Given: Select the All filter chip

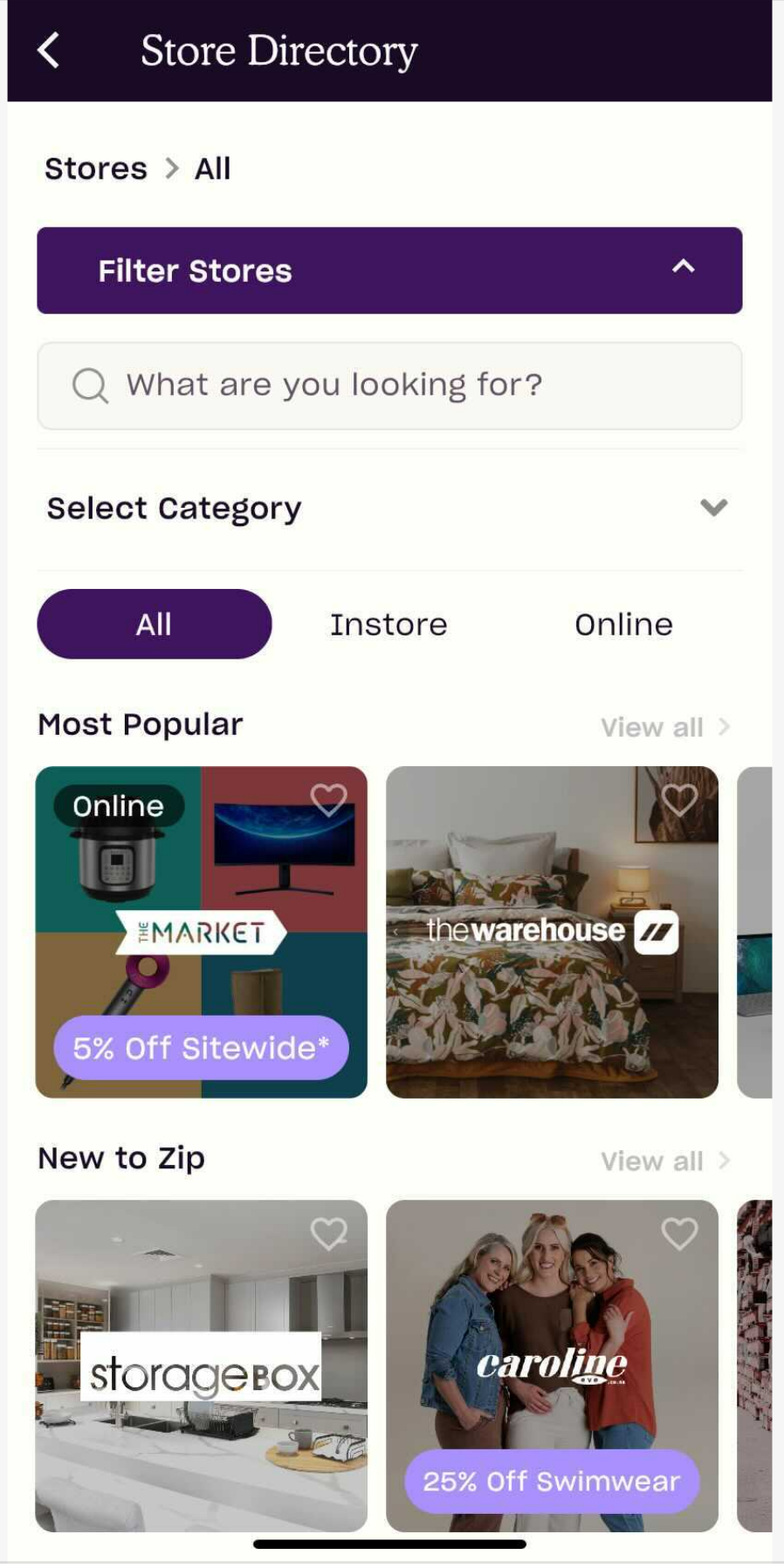Looking at the screenshot, I should pos(154,624).
